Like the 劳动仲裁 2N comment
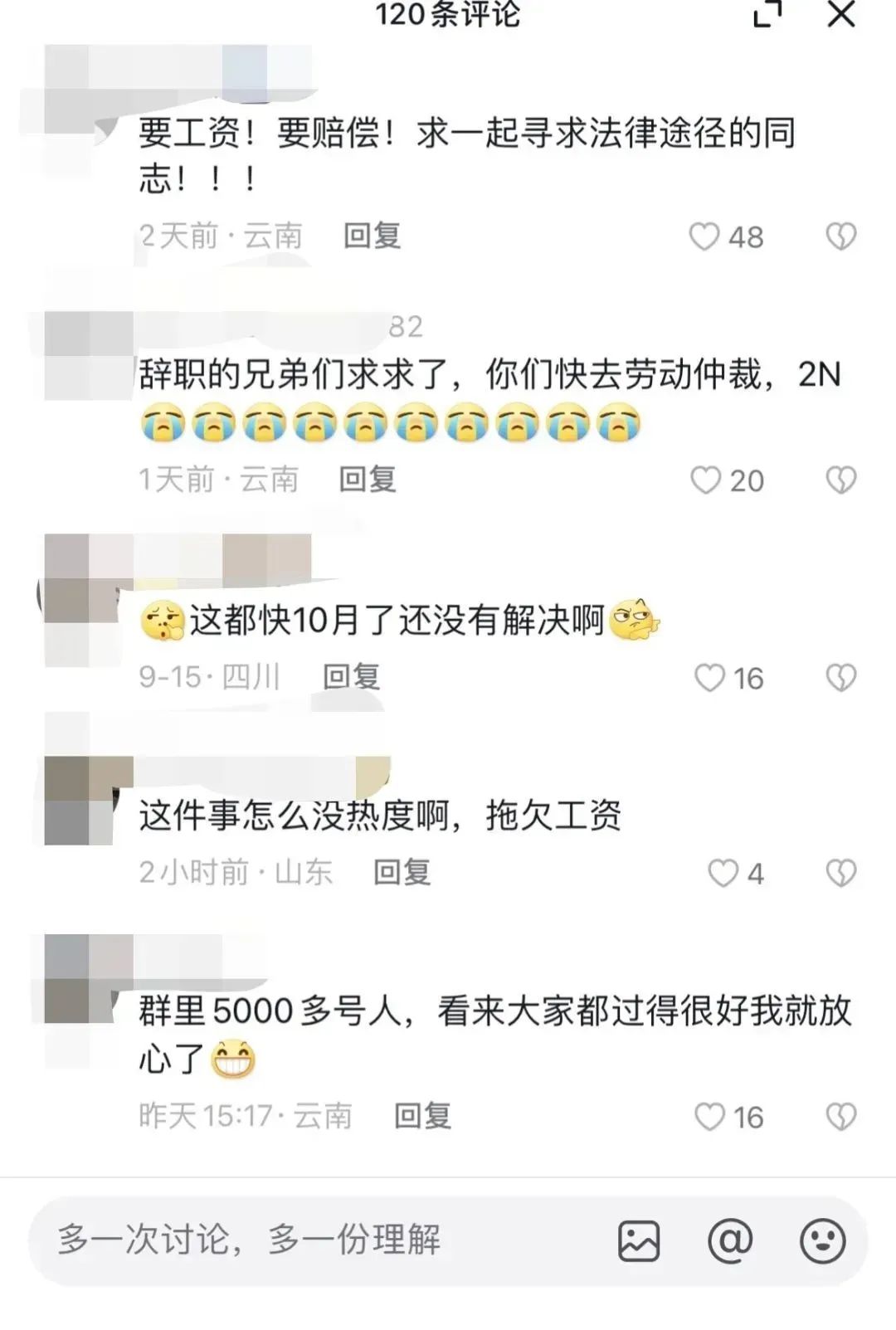The width and height of the screenshot is (896, 1330). pyautogui.click(x=706, y=480)
